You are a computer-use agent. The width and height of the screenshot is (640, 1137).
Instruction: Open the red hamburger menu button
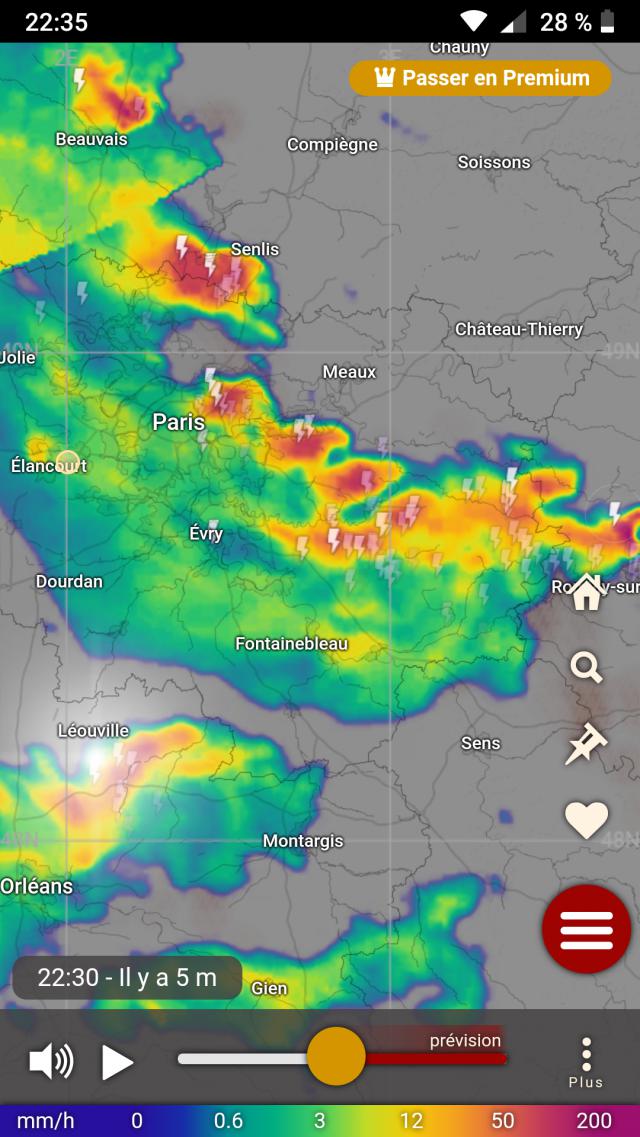586,929
